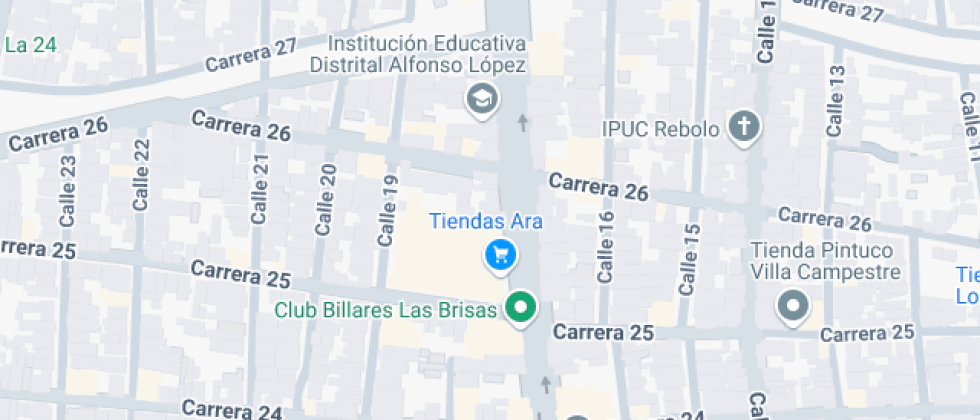
Task: Open the Tiendas Ara shopping marker
Action: (x=500, y=255)
